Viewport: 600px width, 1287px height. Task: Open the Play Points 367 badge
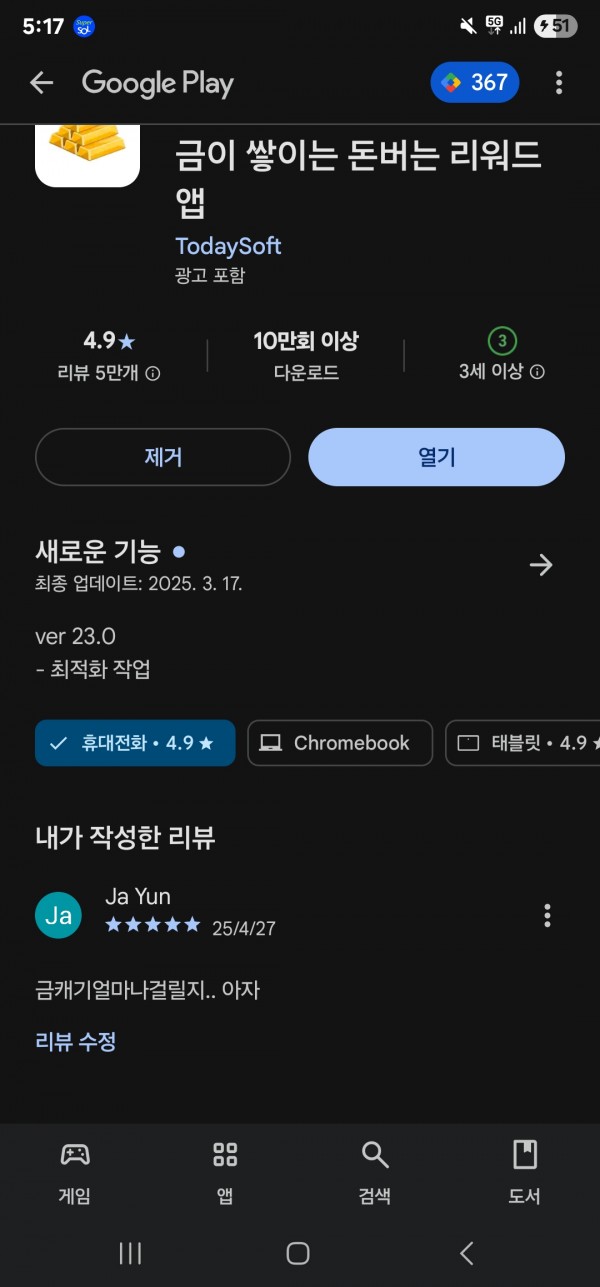(475, 83)
